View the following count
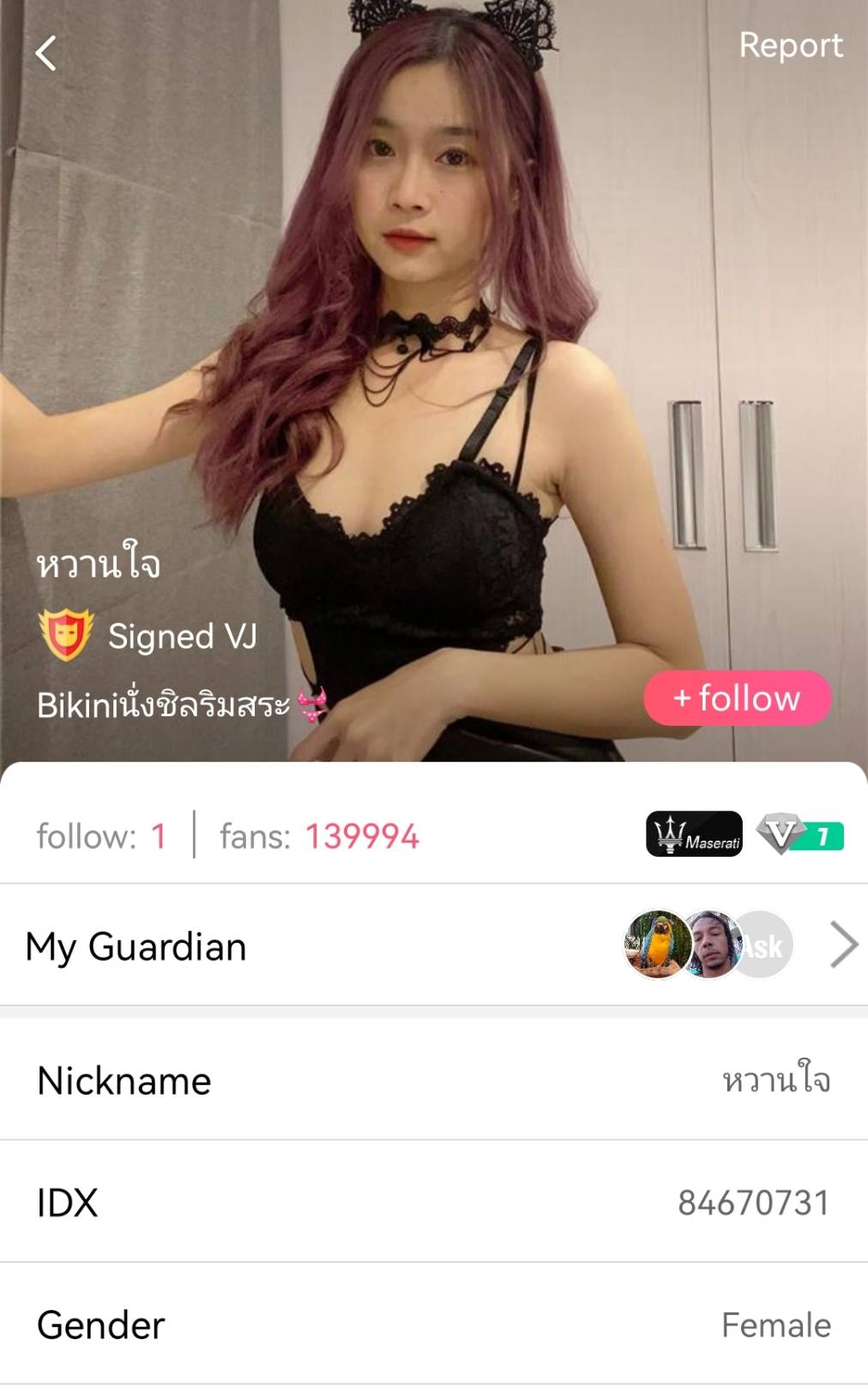 point(101,836)
